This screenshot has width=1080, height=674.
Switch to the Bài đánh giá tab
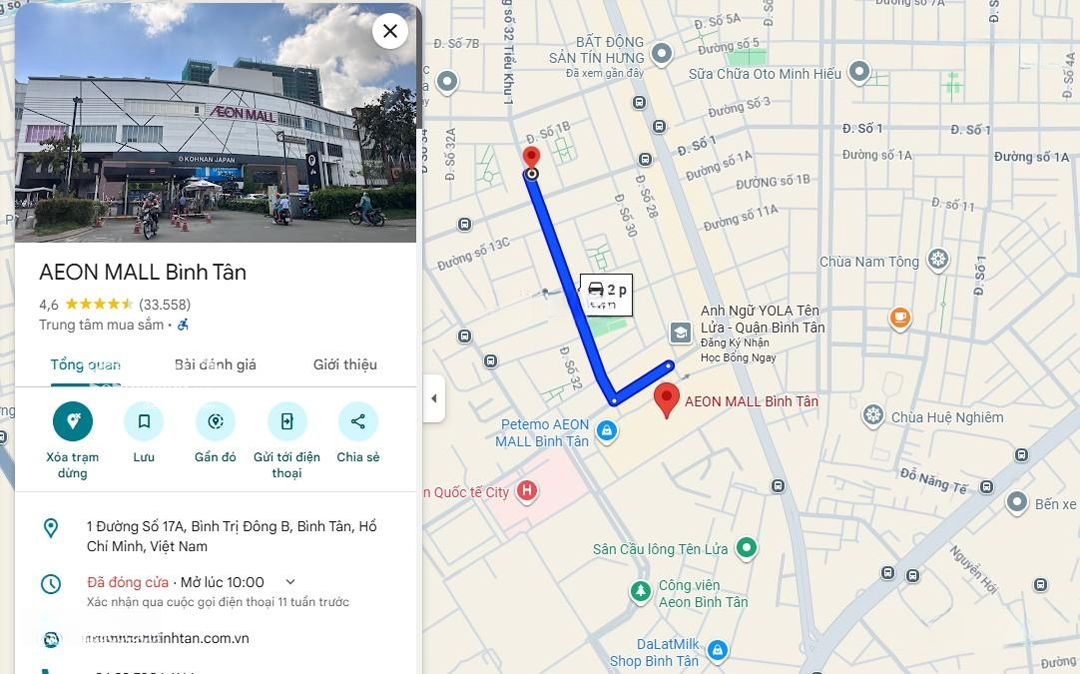pos(215,364)
